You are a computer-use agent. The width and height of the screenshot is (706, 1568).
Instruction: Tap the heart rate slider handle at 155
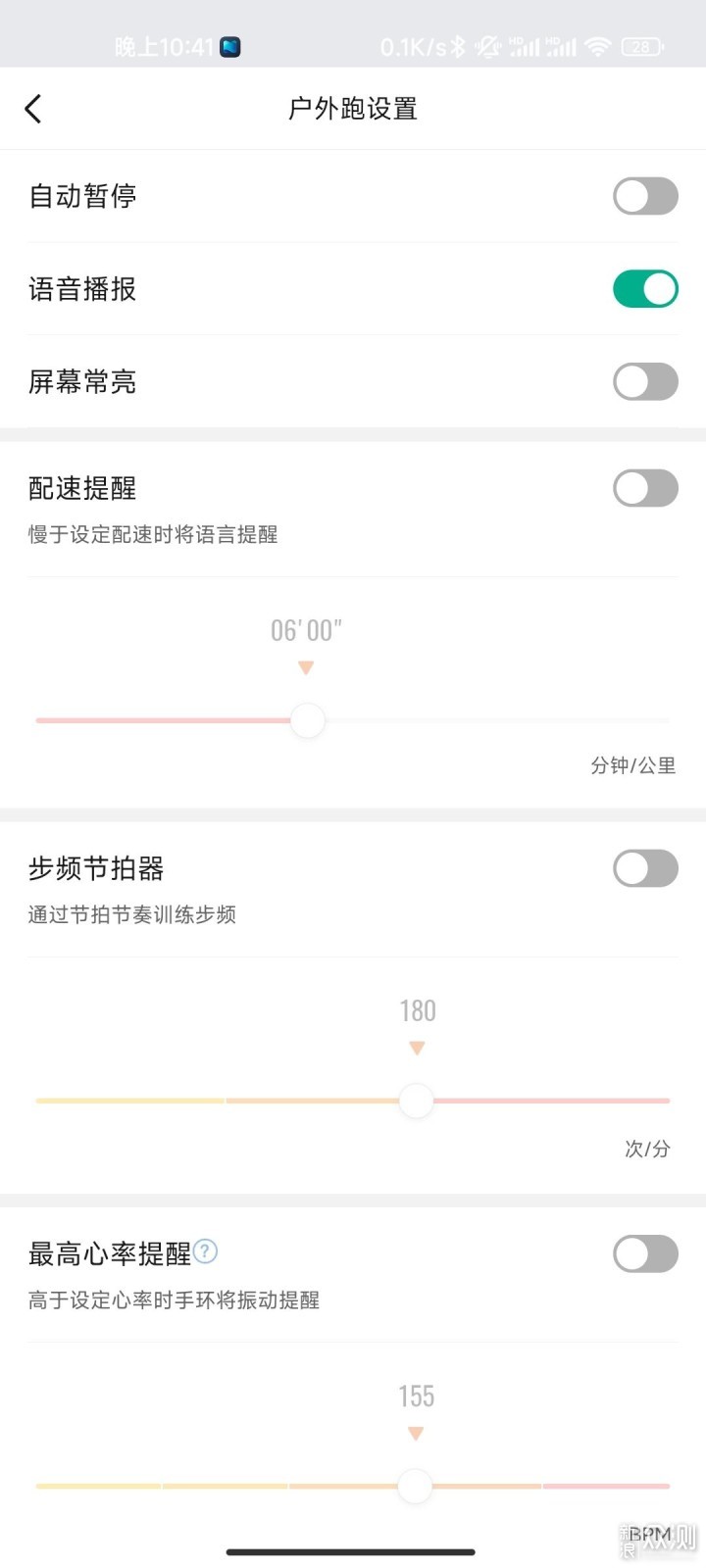tap(415, 1486)
